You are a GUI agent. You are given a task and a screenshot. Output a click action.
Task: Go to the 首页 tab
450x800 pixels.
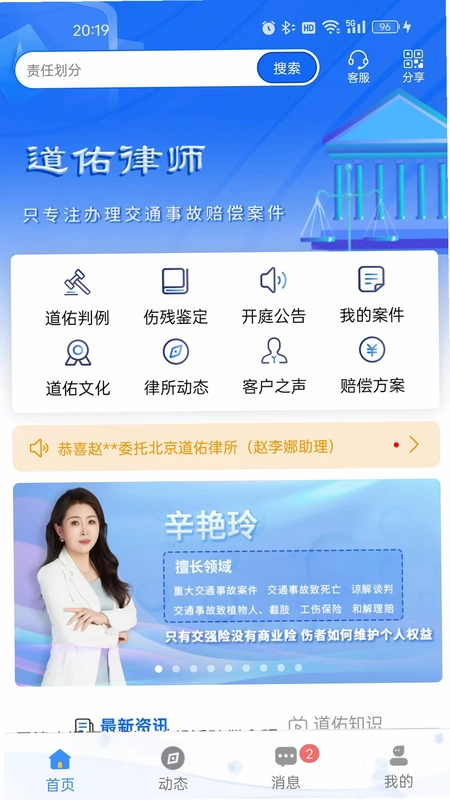coord(60,770)
